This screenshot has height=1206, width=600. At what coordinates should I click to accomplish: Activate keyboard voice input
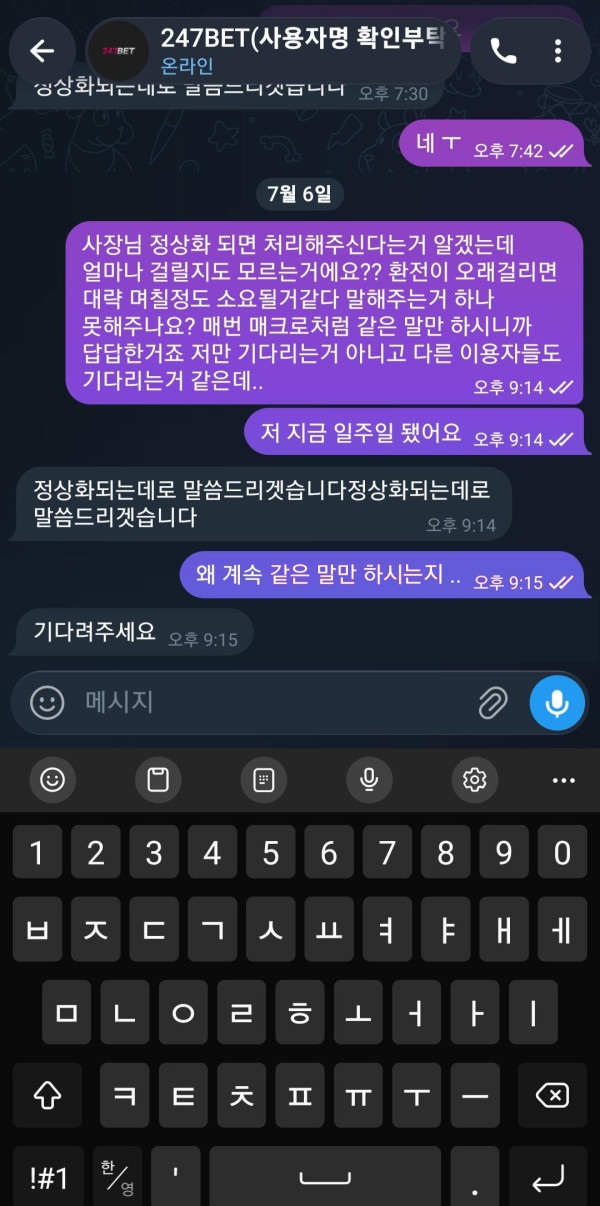(x=369, y=779)
